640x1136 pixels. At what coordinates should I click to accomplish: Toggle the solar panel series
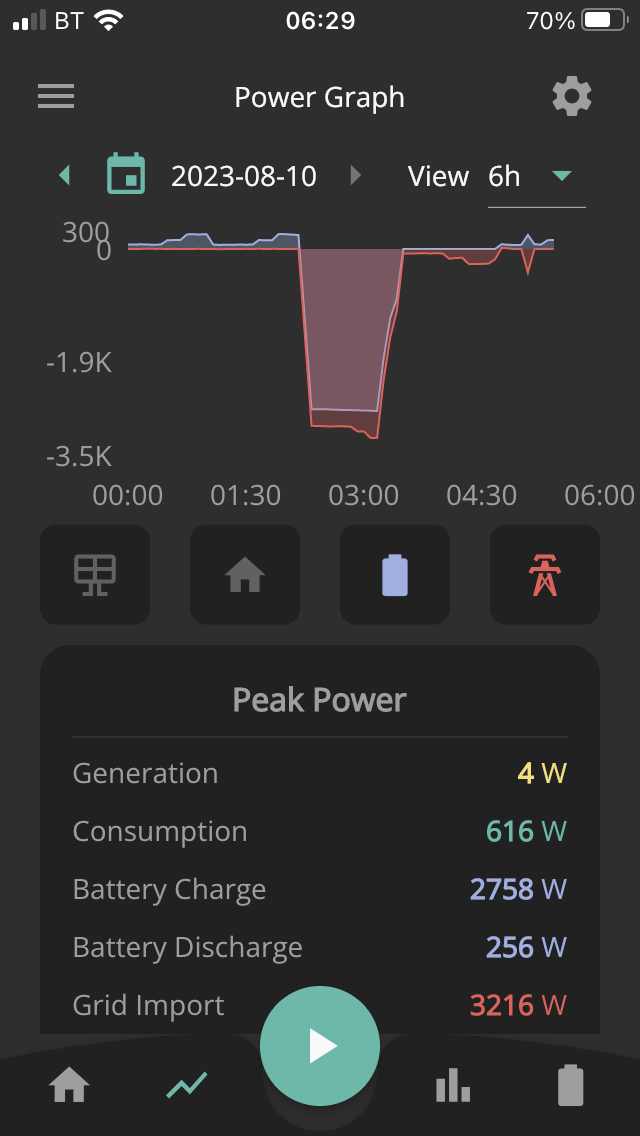(x=95, y=575)
